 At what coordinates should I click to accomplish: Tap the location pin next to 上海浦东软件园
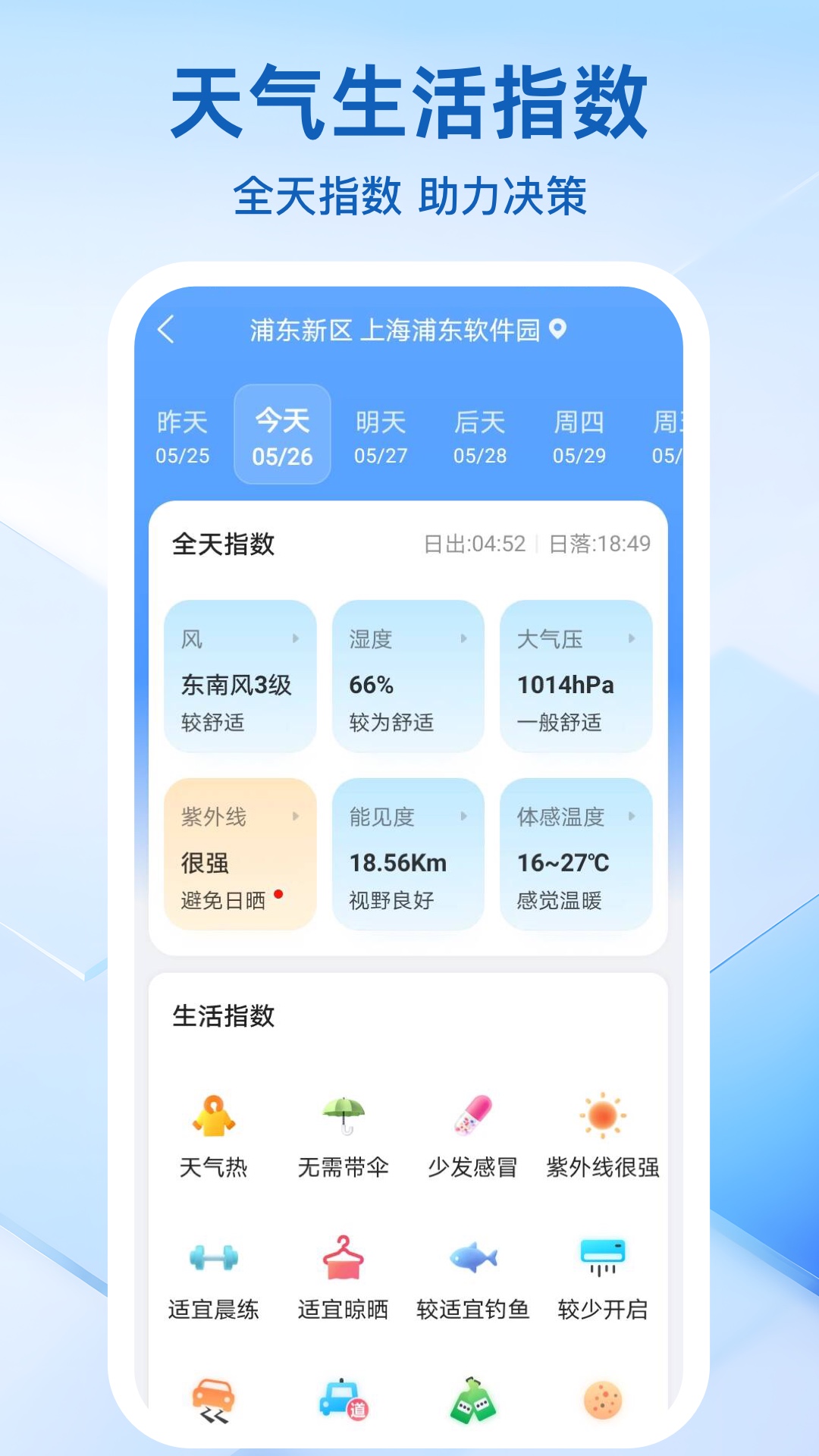pyautogui.click(x=559, y=331)
